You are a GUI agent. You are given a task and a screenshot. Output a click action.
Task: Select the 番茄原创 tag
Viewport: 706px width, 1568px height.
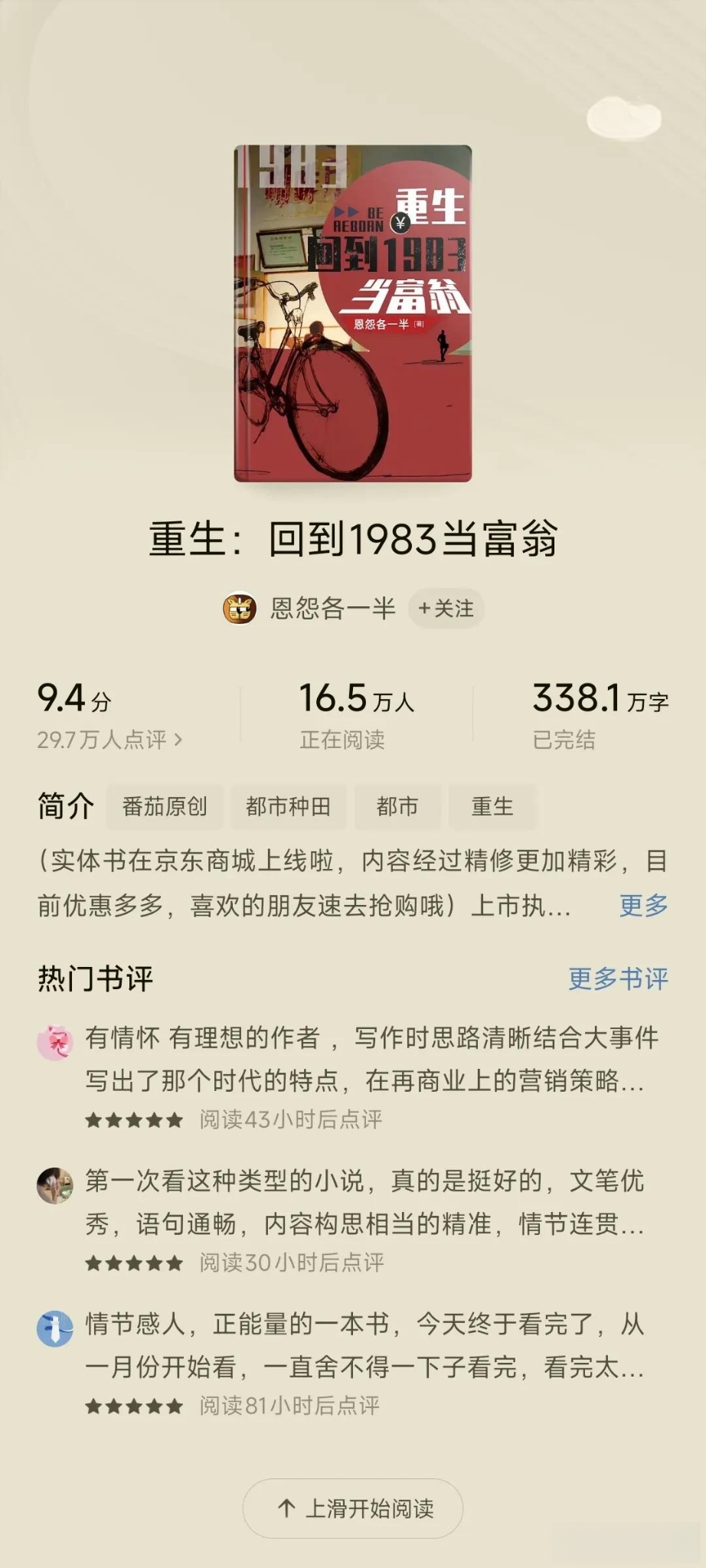165,806
